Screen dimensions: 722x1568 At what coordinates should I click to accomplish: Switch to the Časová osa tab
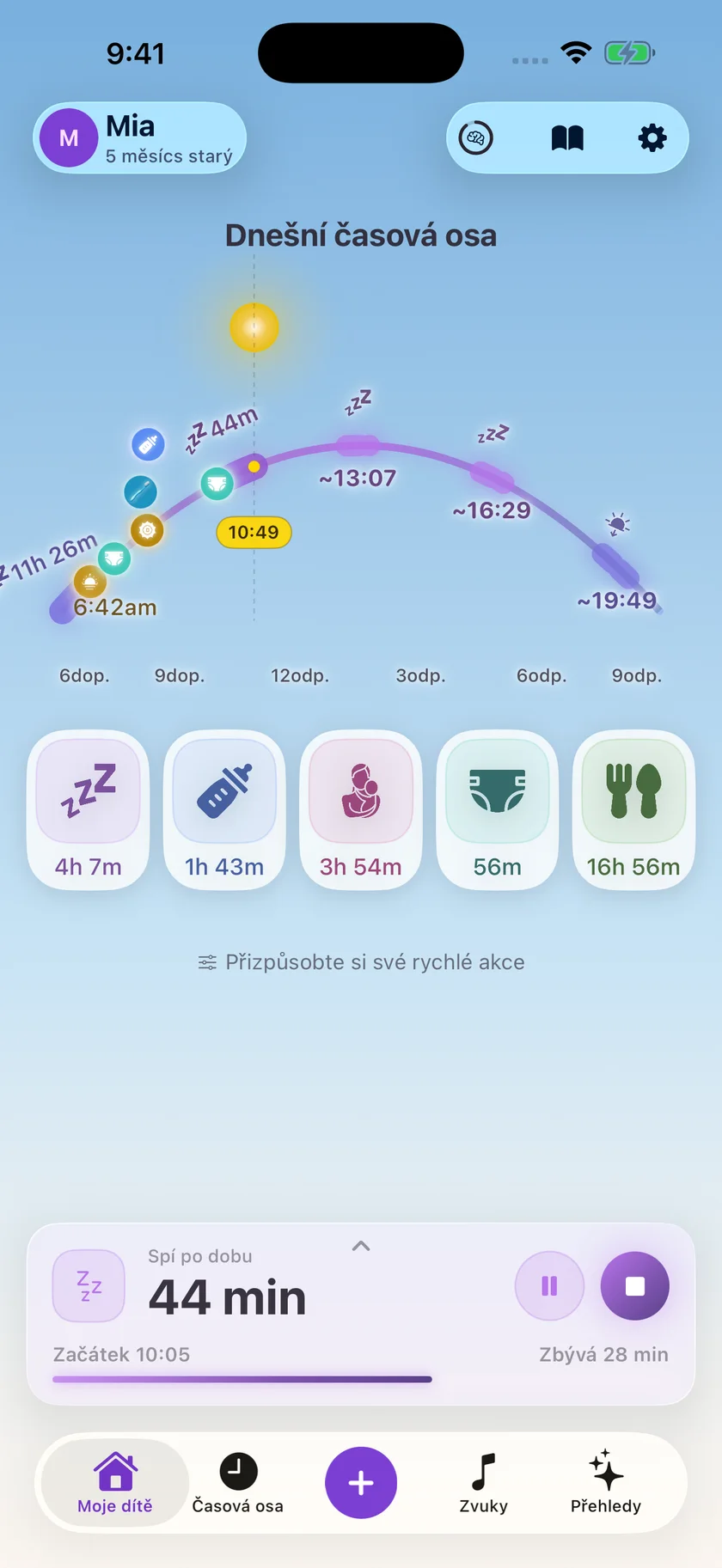point(238,1483)
